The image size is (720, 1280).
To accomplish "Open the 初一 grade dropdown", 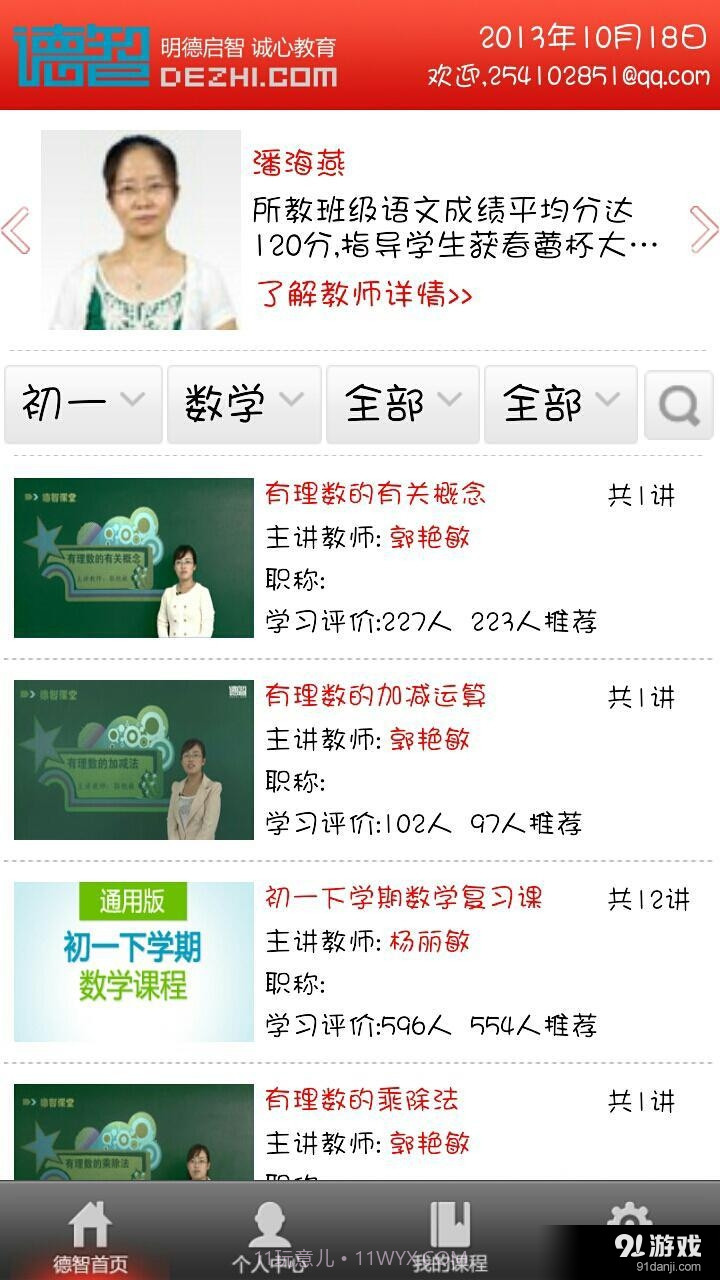I will click(x=83, y=404).
